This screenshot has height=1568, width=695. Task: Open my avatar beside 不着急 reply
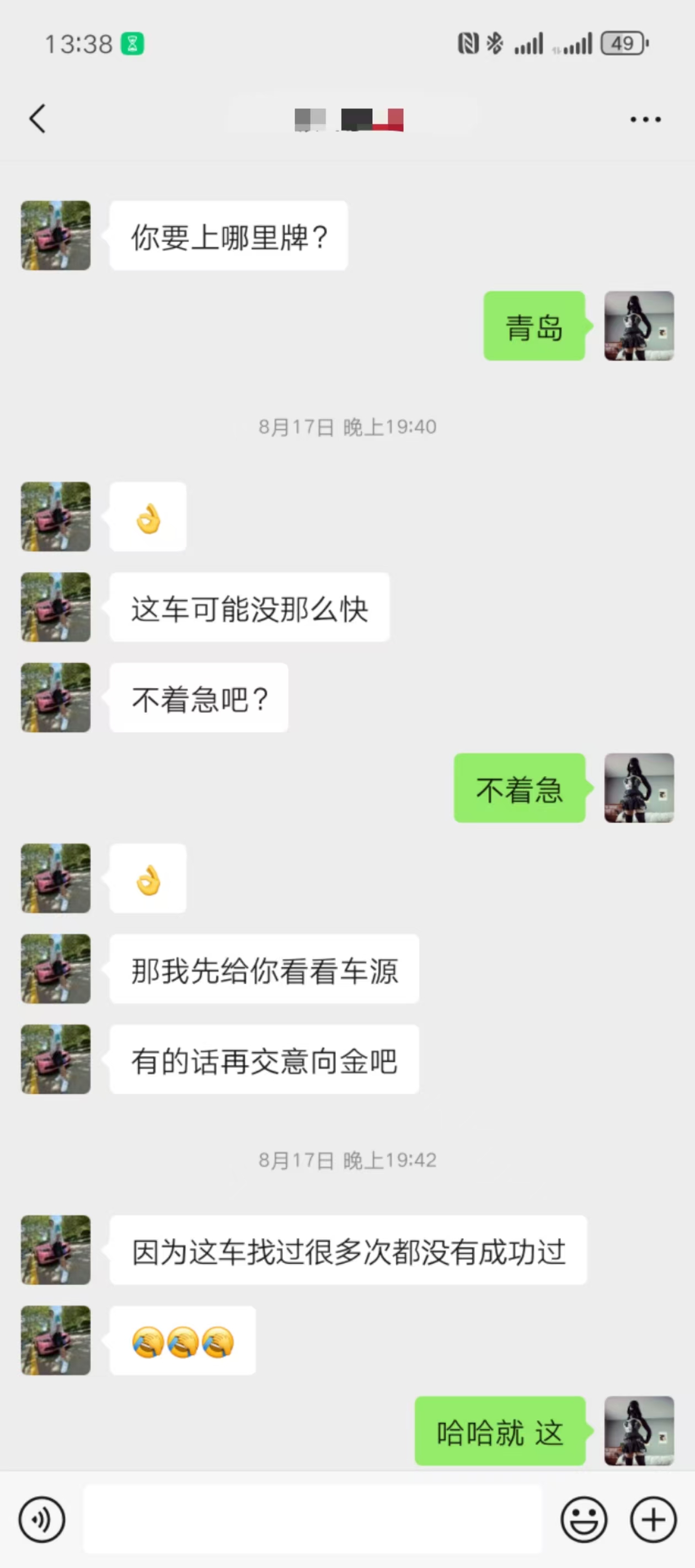(638, 788)
